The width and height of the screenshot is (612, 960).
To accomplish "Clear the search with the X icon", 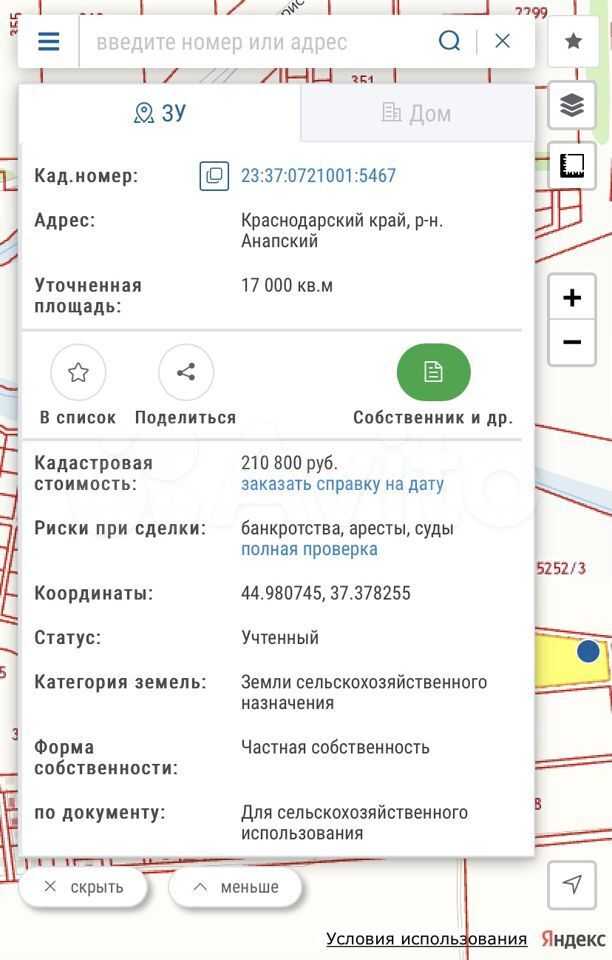I will pyautogui.click(x=503, y=41).
